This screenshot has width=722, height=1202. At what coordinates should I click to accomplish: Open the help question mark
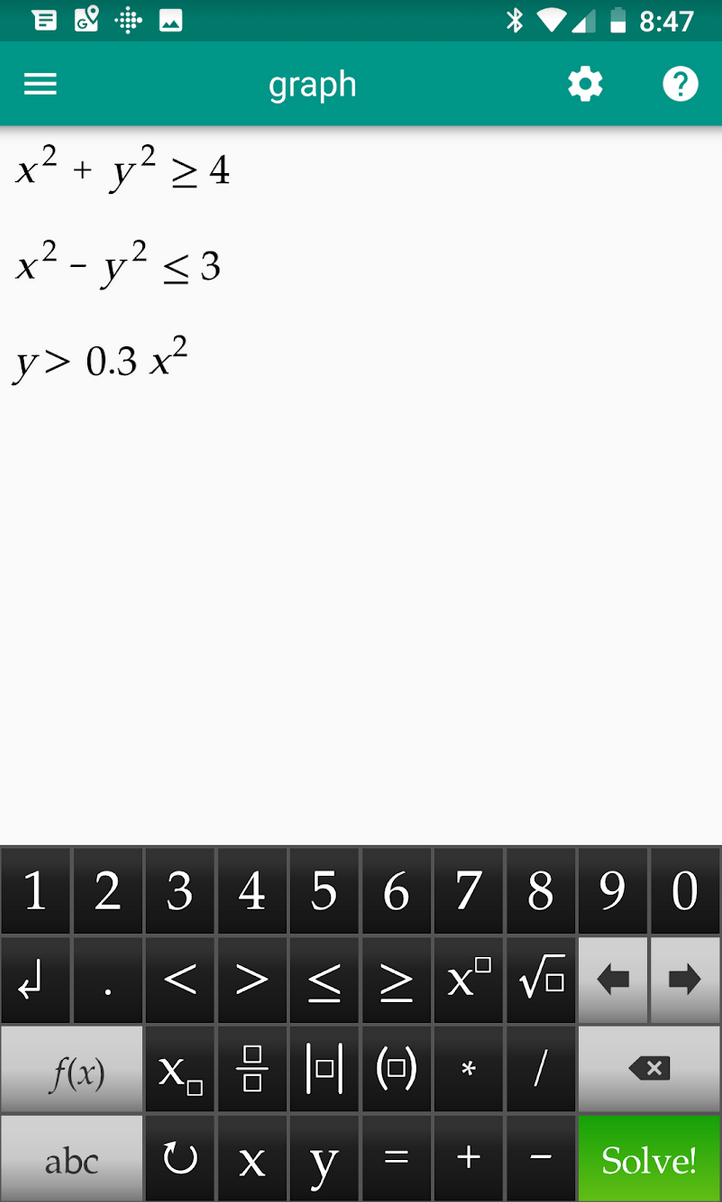(680, 85)
